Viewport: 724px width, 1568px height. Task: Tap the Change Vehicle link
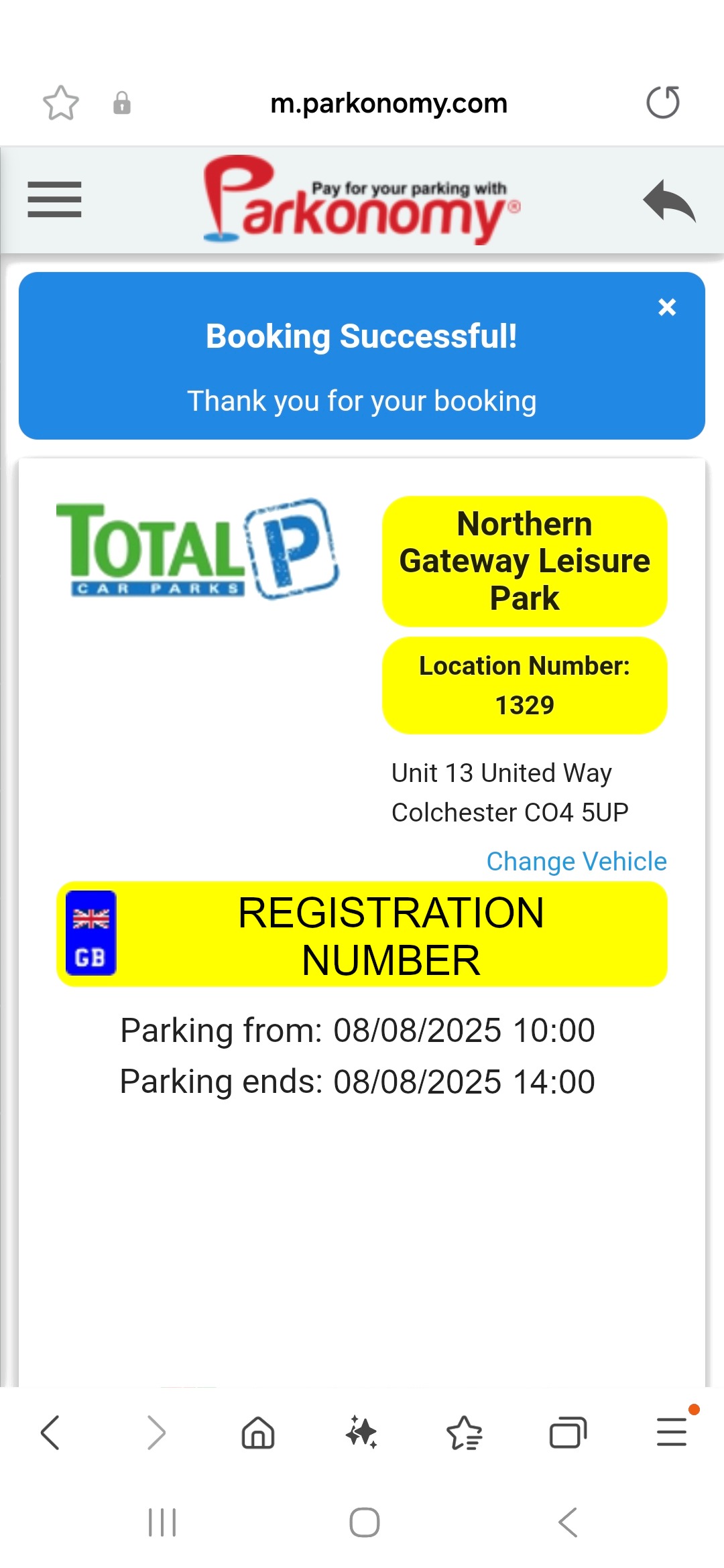pyautogui.click(x=576, y=861)
